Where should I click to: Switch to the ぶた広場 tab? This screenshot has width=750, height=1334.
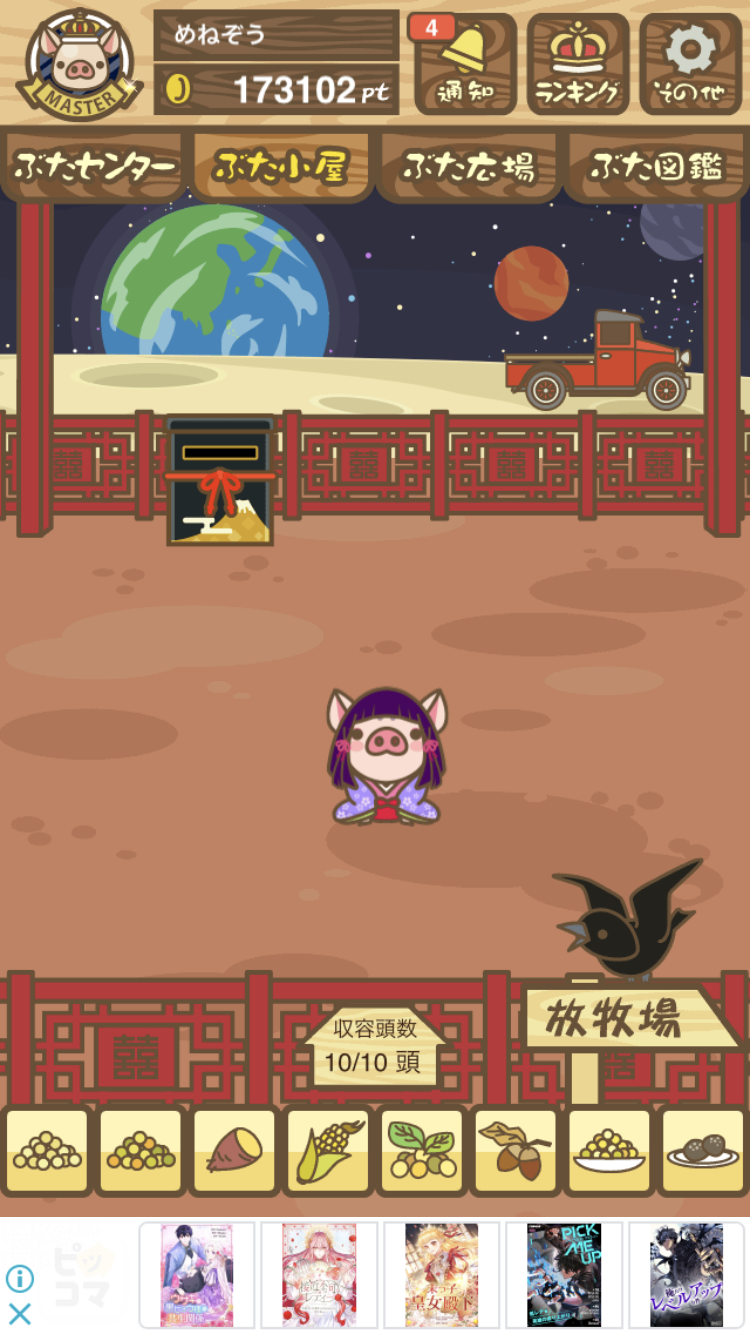pyautogui.click(x=468, y=167)
